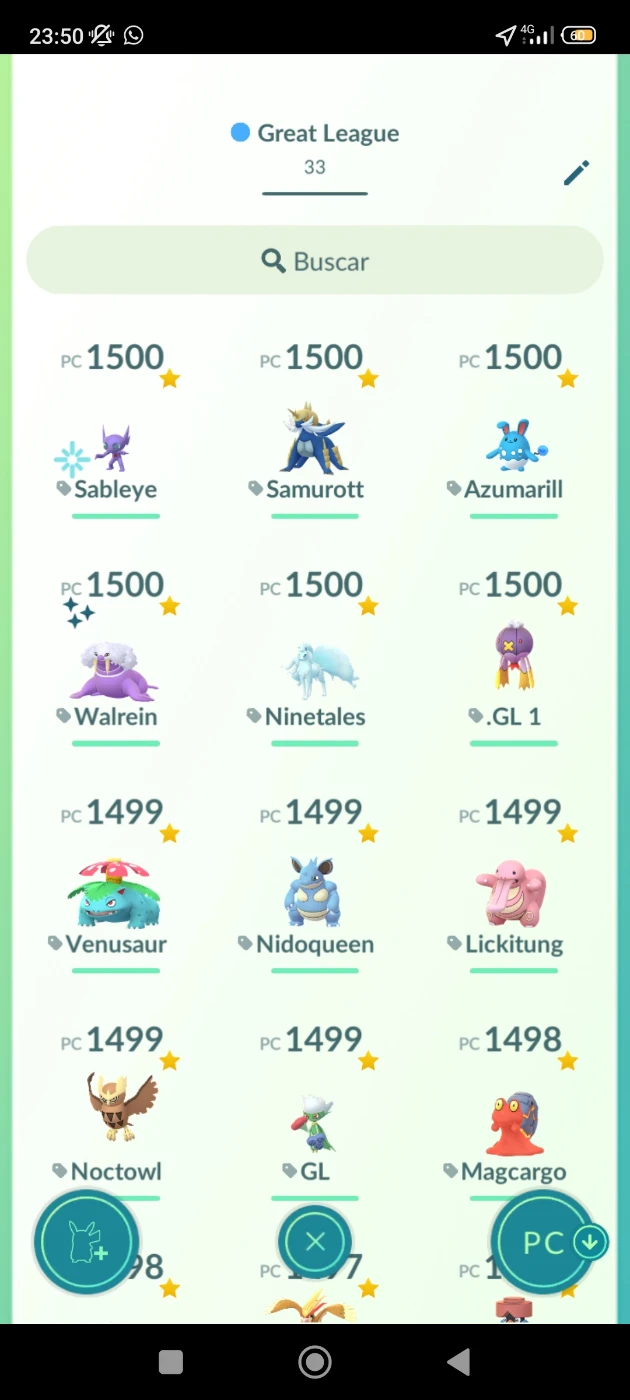Tap on Lickitung

click(514, 884)
